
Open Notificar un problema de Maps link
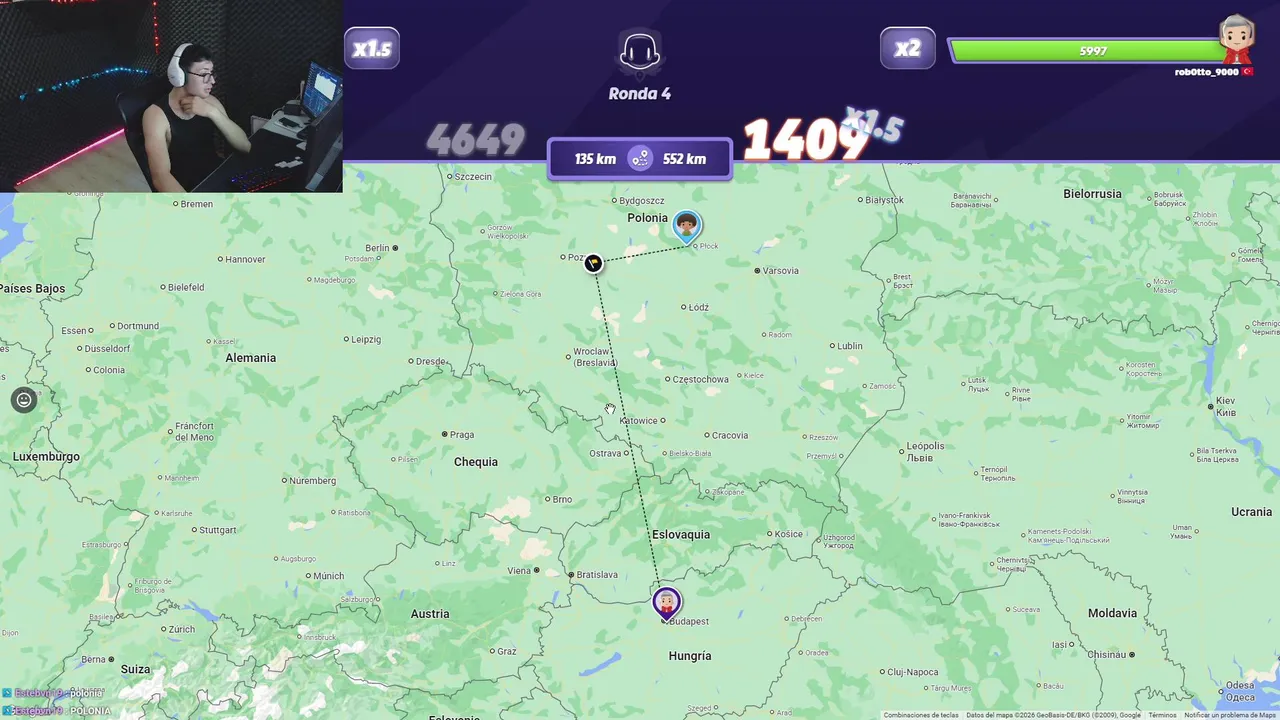(1231, 715)
